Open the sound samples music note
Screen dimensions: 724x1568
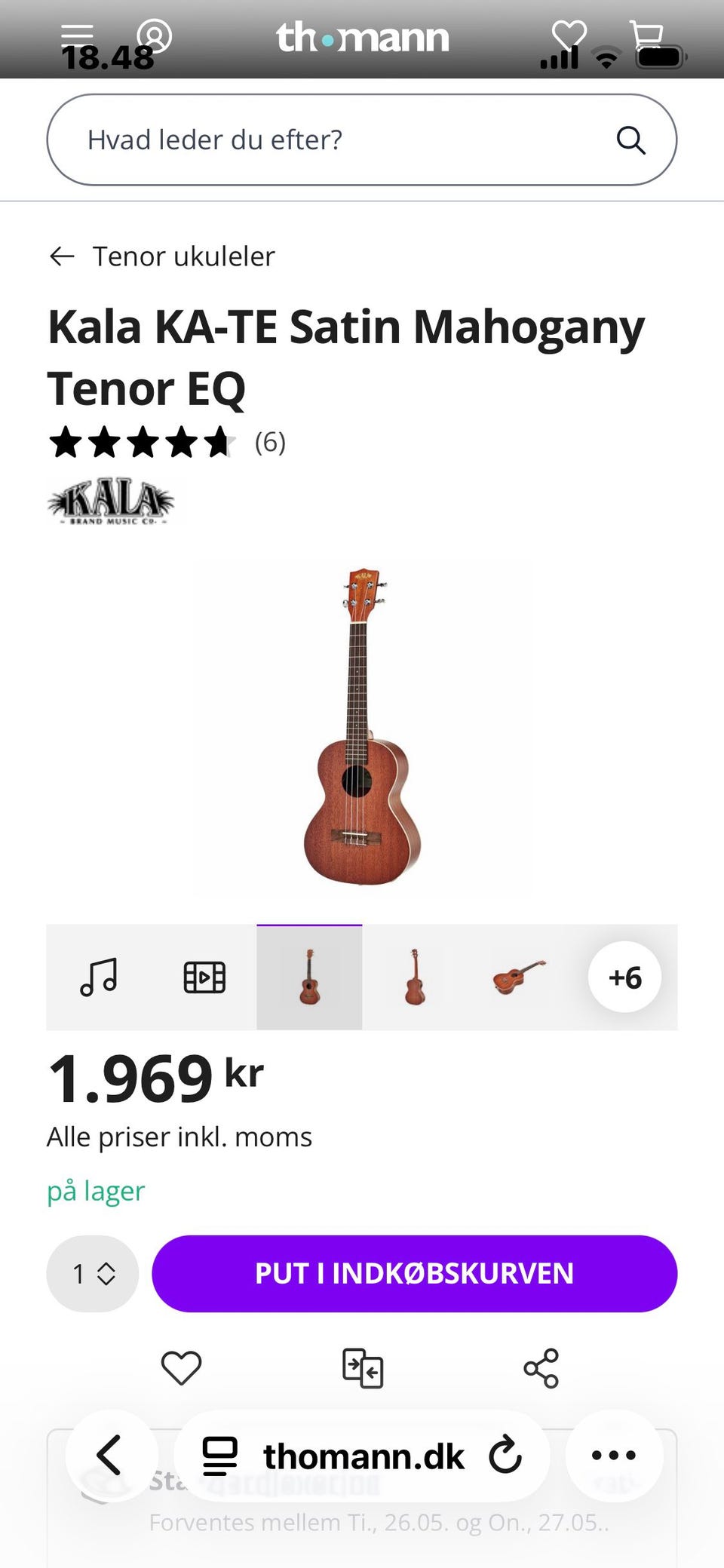click(x=99, y=977)
